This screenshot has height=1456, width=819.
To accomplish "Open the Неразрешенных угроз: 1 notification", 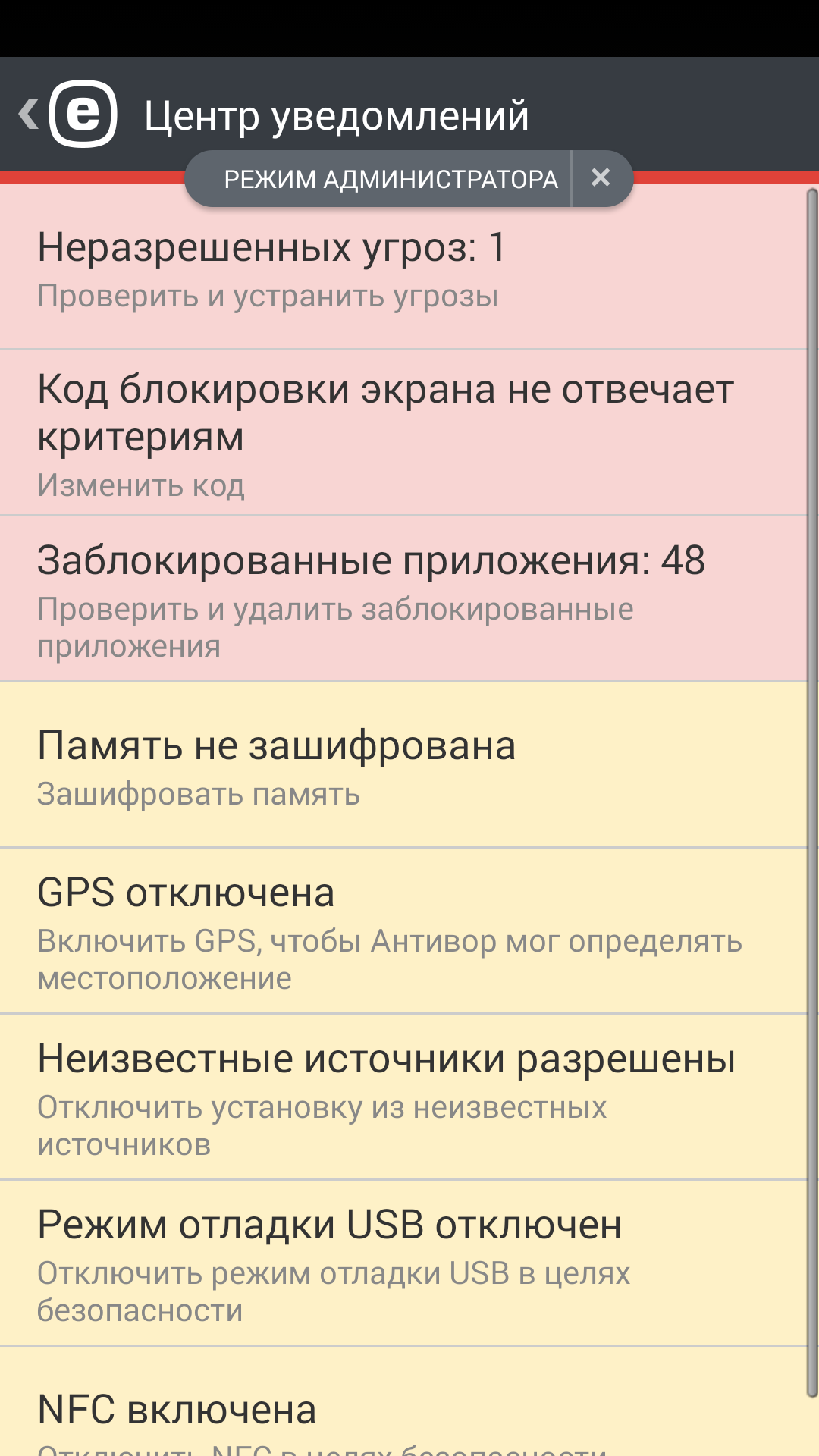I will pyautogui.click(x=402, y=270).
